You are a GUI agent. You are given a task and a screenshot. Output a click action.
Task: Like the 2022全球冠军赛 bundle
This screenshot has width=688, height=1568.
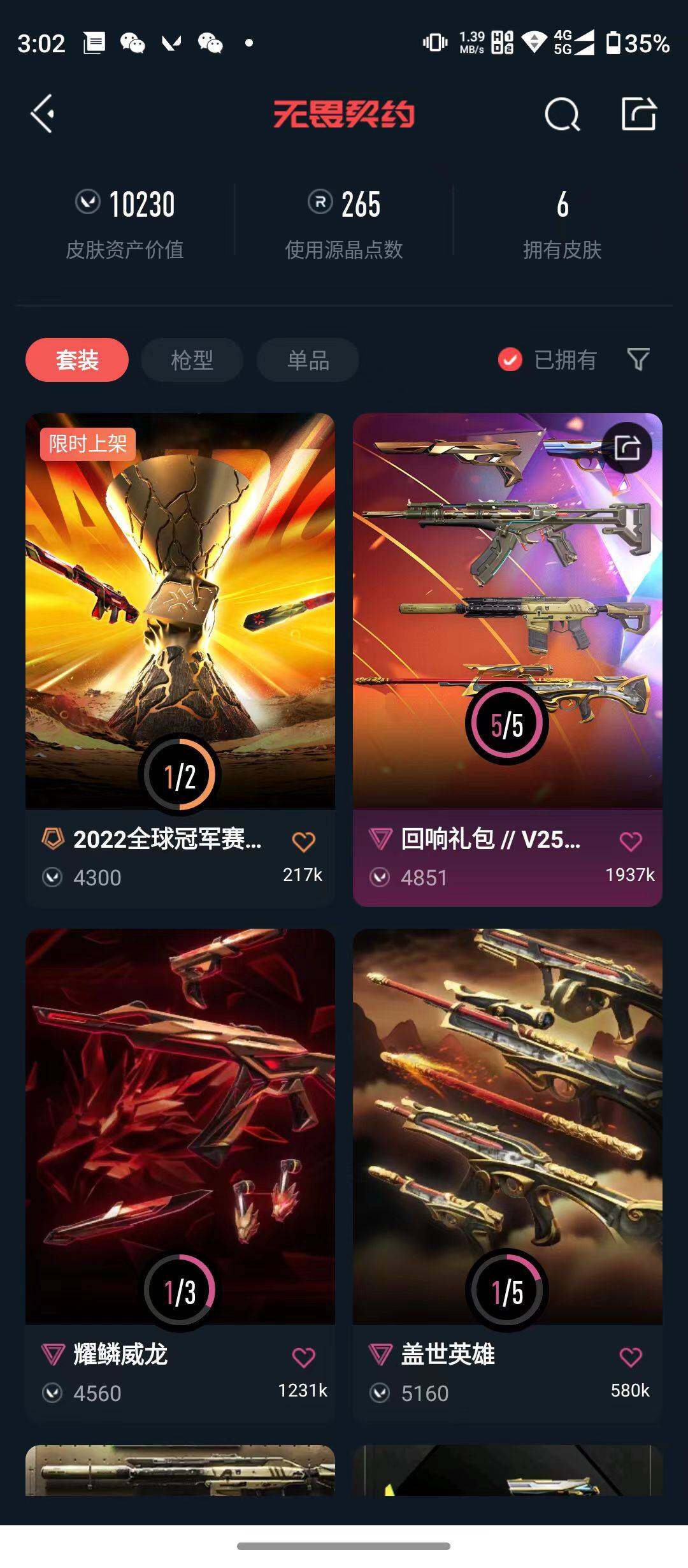pos(303,841)
